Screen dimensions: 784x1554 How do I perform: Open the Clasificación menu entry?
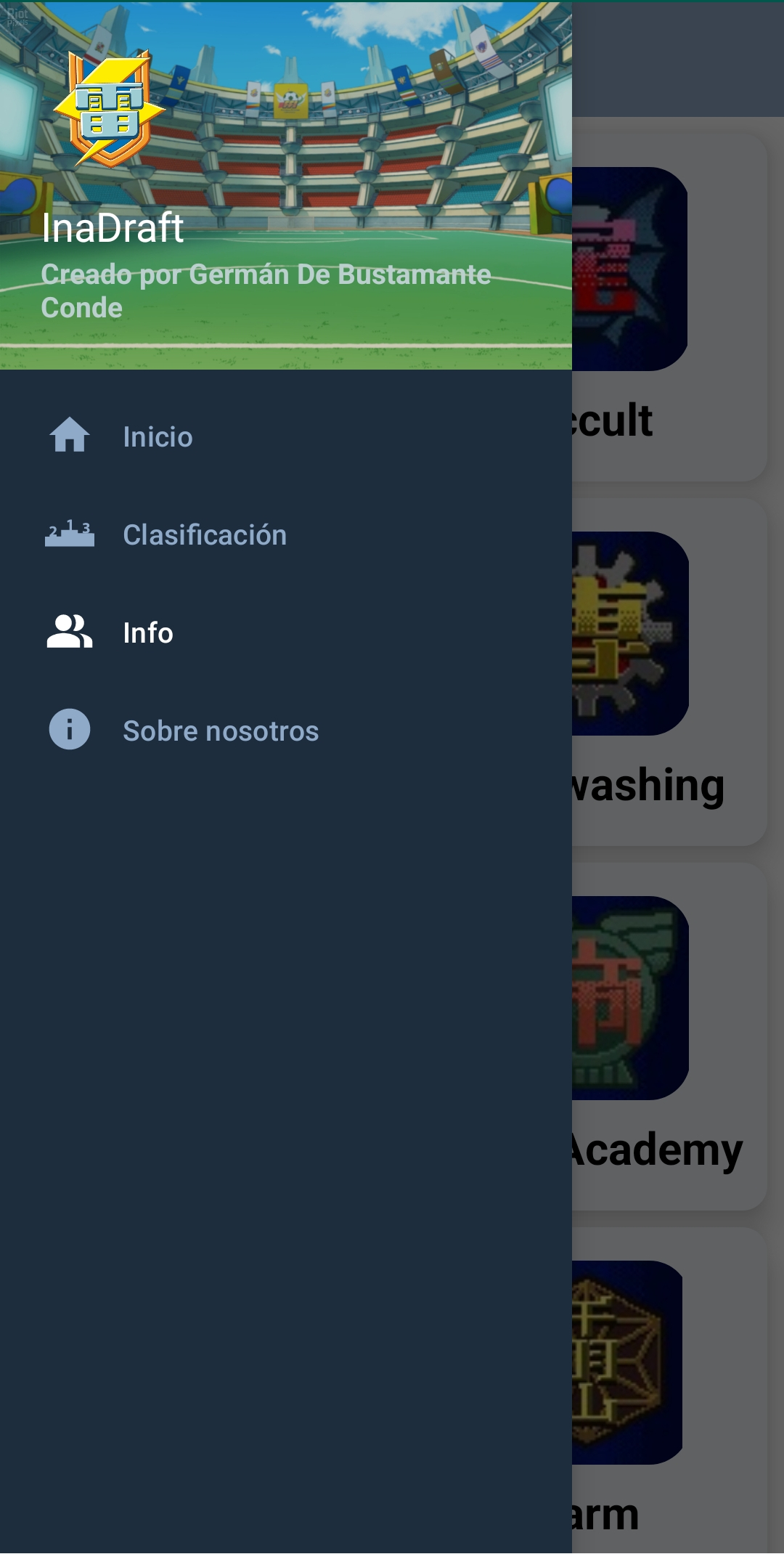205,534
